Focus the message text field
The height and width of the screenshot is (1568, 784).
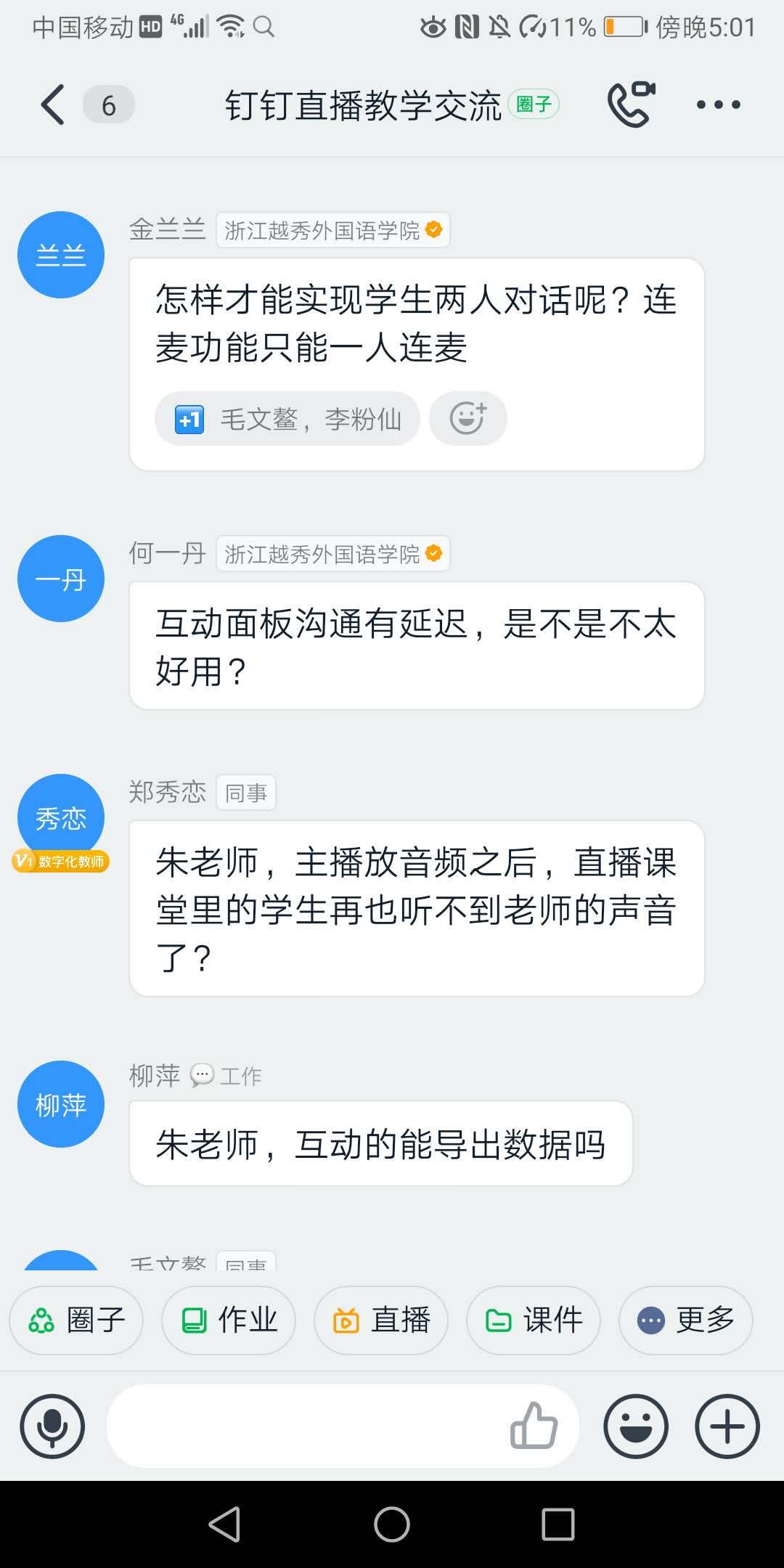pyautogui.click(x=305, y=1426)
